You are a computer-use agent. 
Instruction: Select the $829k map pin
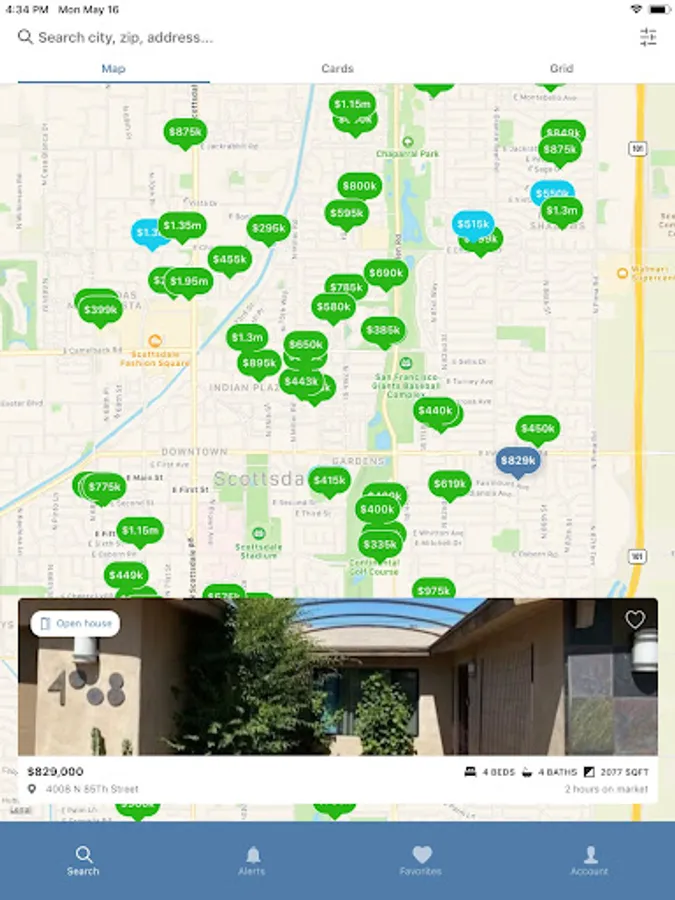click(518, 460)
